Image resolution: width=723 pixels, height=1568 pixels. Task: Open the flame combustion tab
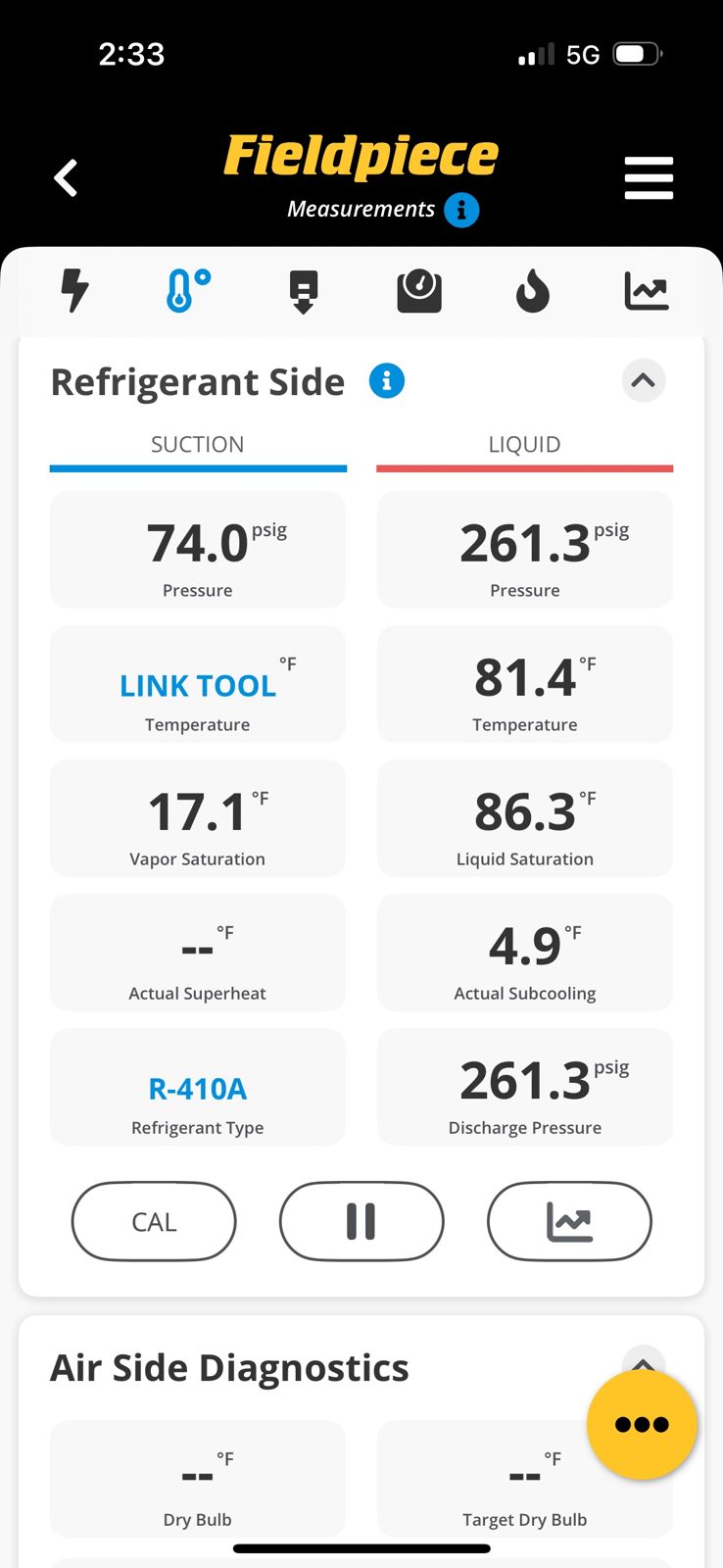533,291
